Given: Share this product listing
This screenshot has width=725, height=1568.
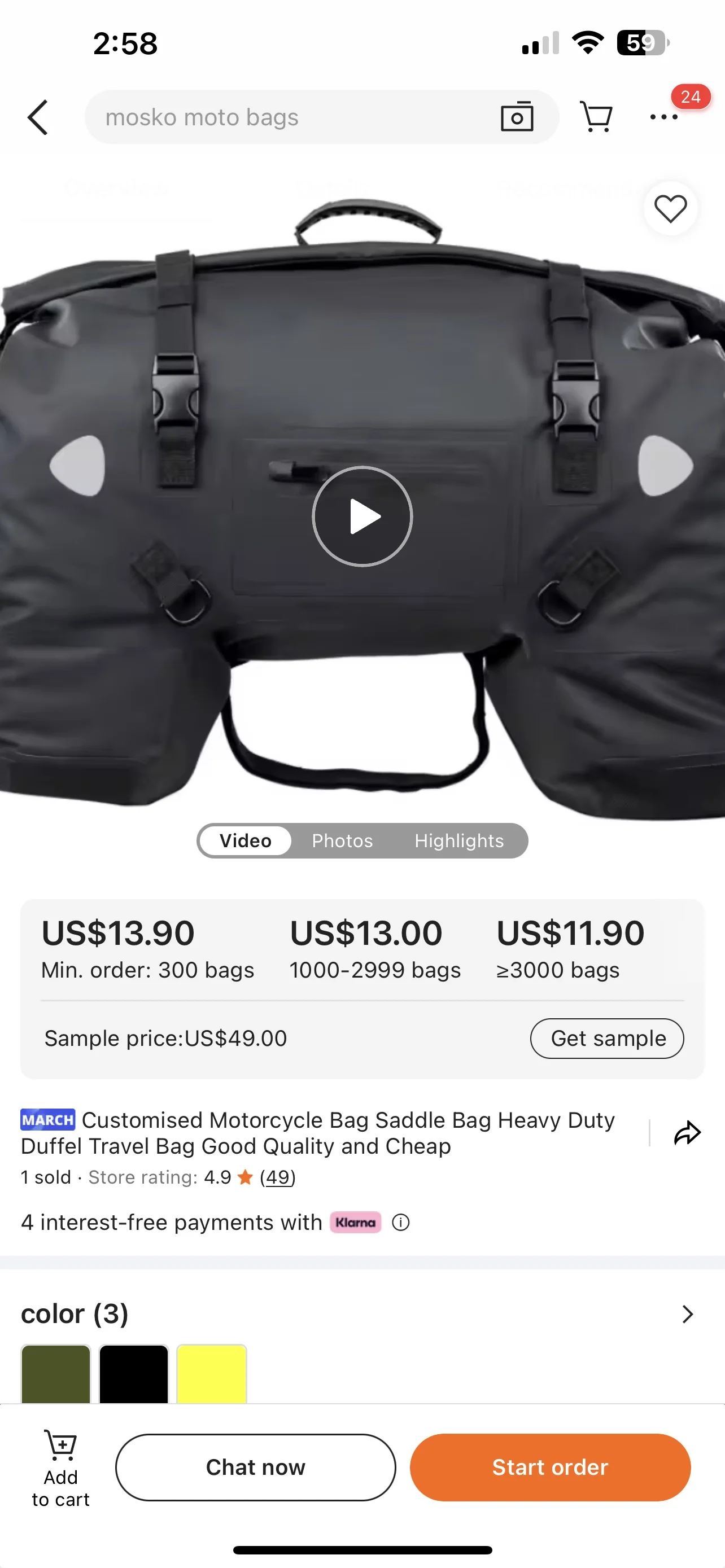Looking at the screenshot, I should coord(687,1133).
